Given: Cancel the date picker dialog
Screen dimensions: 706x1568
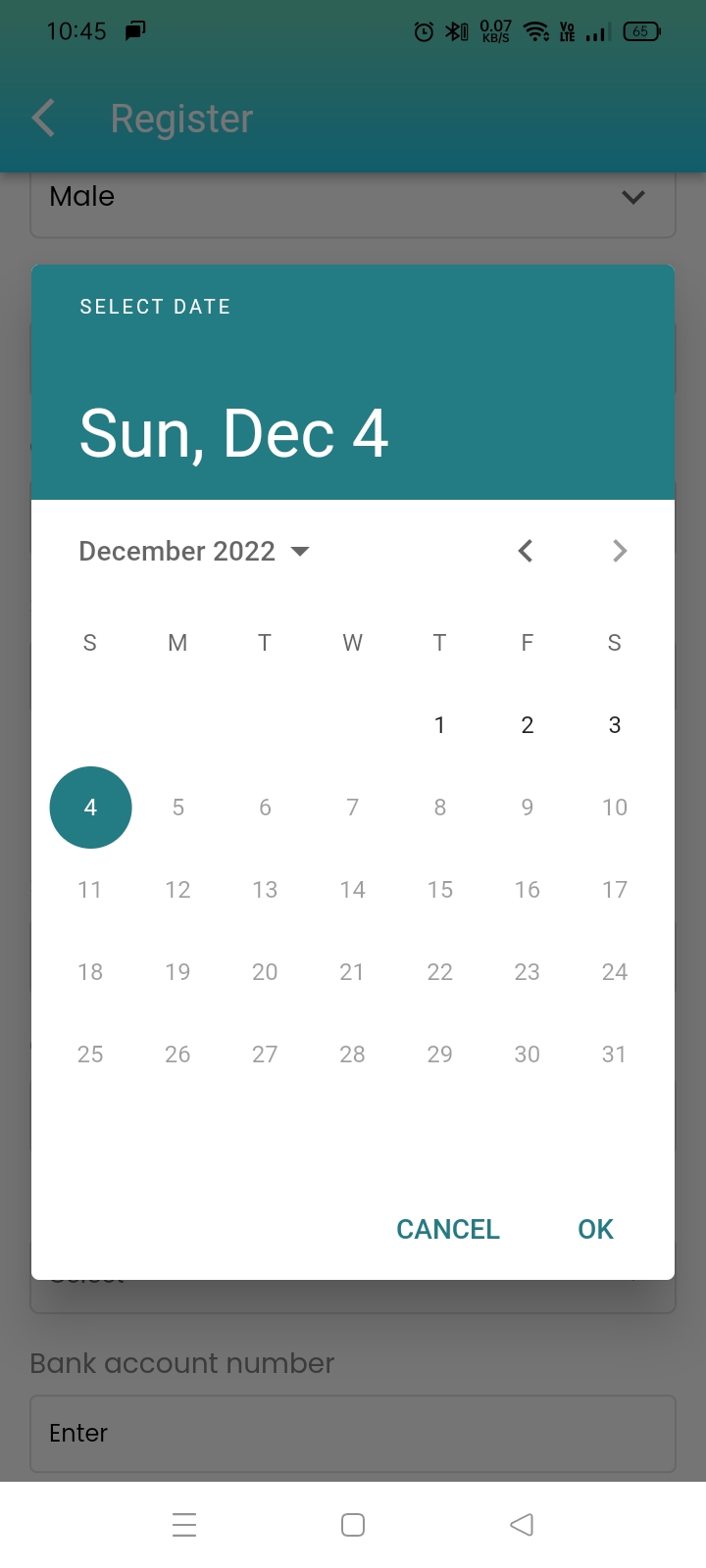Looking at the screenshot, I should tap(448, 1229).
